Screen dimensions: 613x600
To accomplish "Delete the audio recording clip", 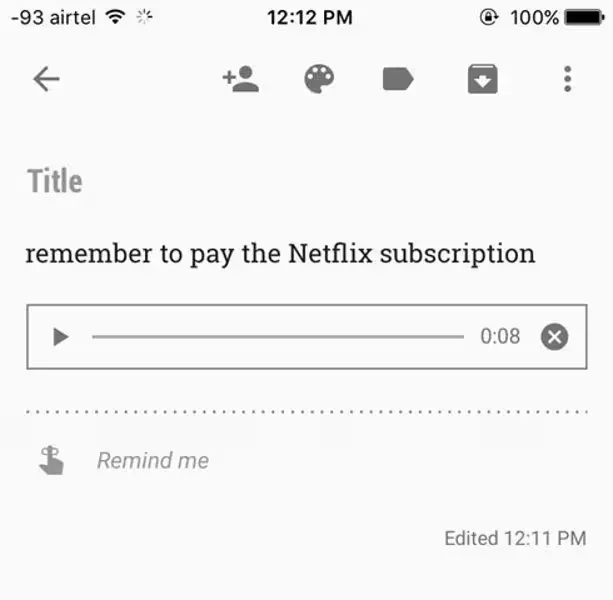I will 554,337.
